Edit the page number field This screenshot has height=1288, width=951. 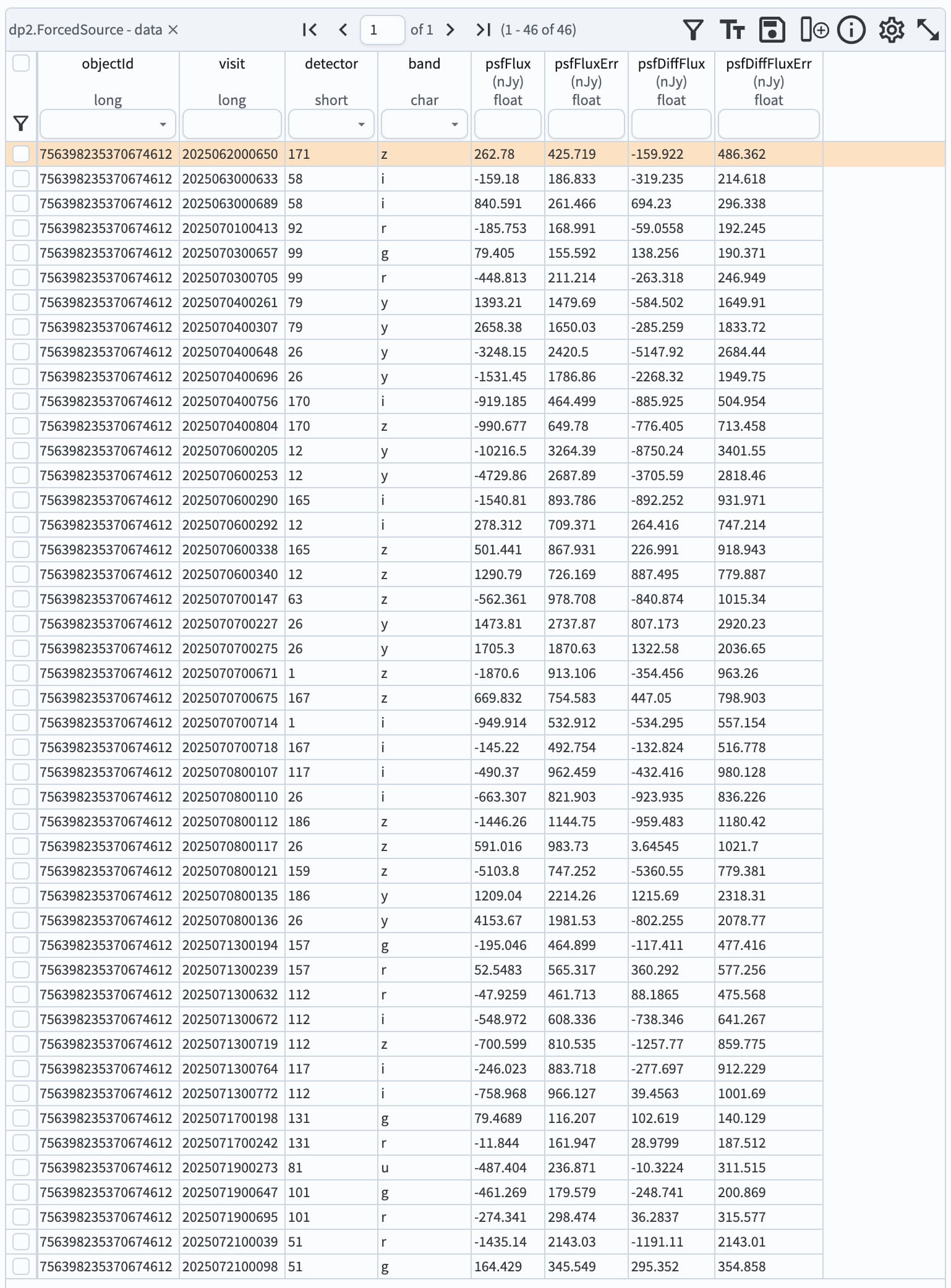(383, 30)
